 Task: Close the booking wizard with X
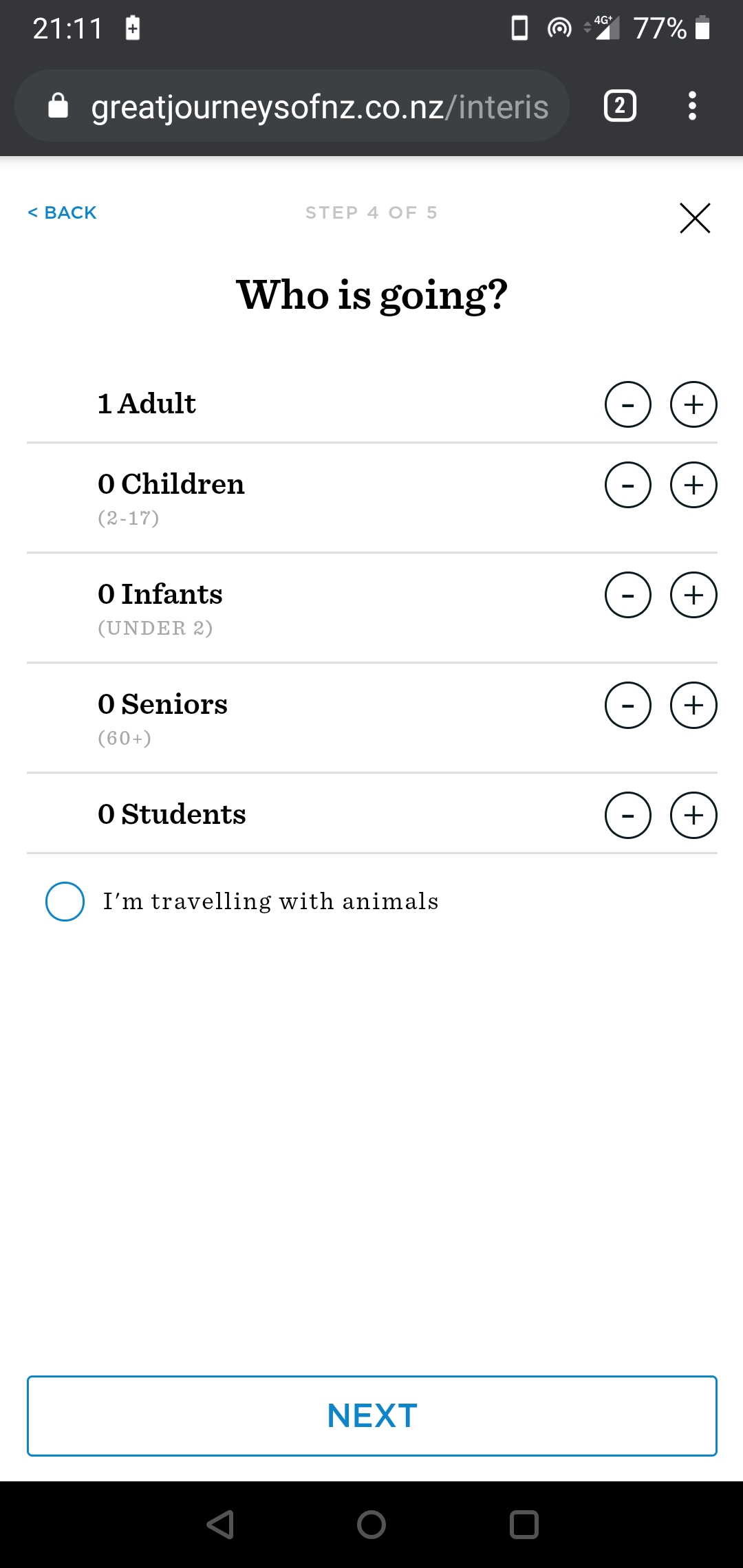point(695,218)
